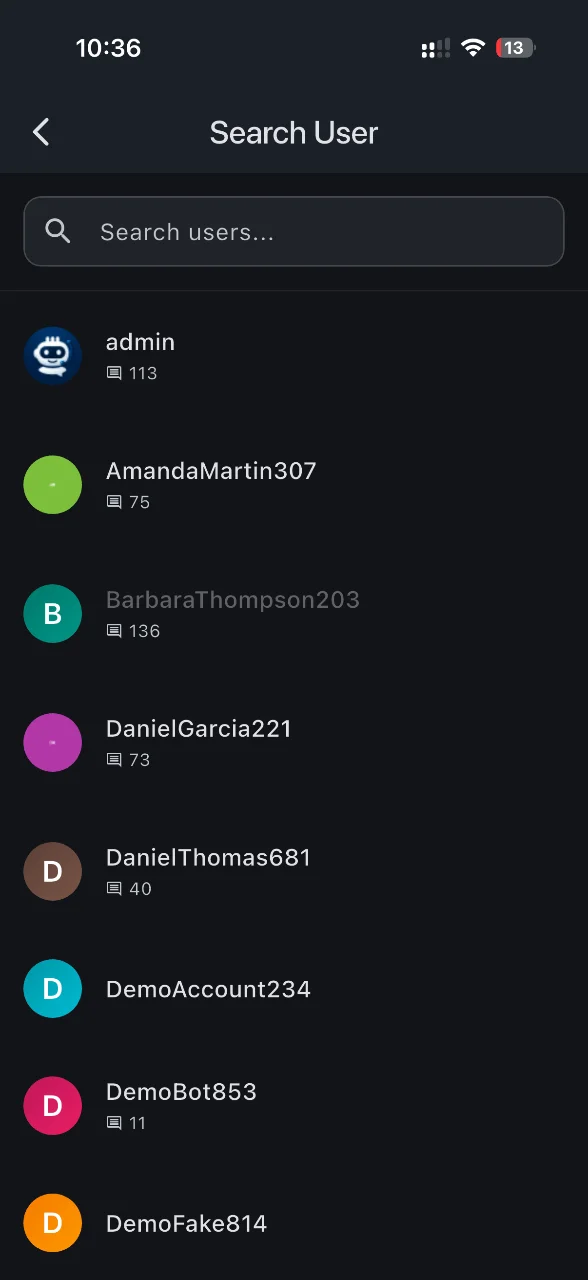
Task: Choose DanielGarcia221 from the list
Action: (294, 743)
